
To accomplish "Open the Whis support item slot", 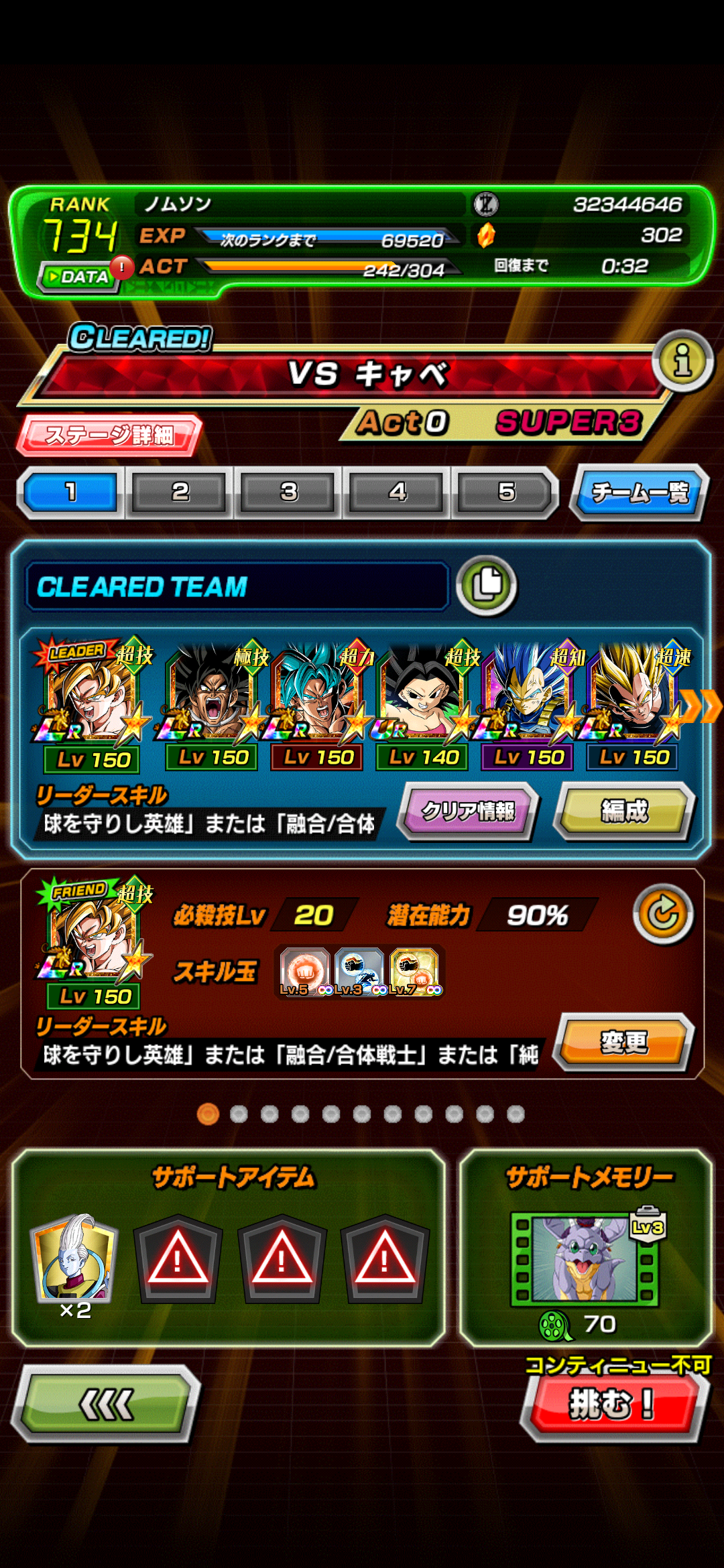I will [74, 1260].
